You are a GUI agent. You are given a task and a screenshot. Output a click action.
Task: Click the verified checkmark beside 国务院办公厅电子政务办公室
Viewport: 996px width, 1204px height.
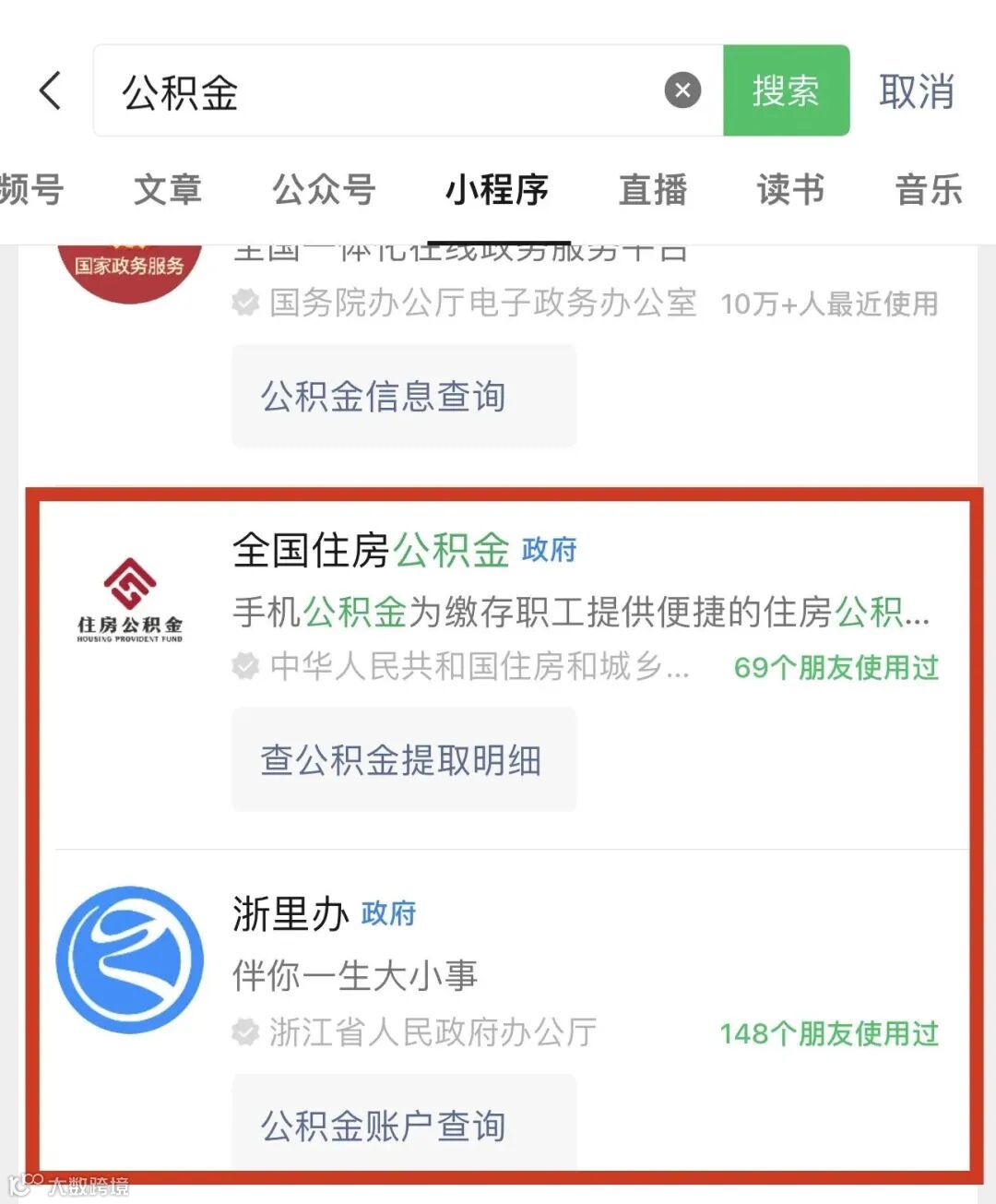click(245, 304)
